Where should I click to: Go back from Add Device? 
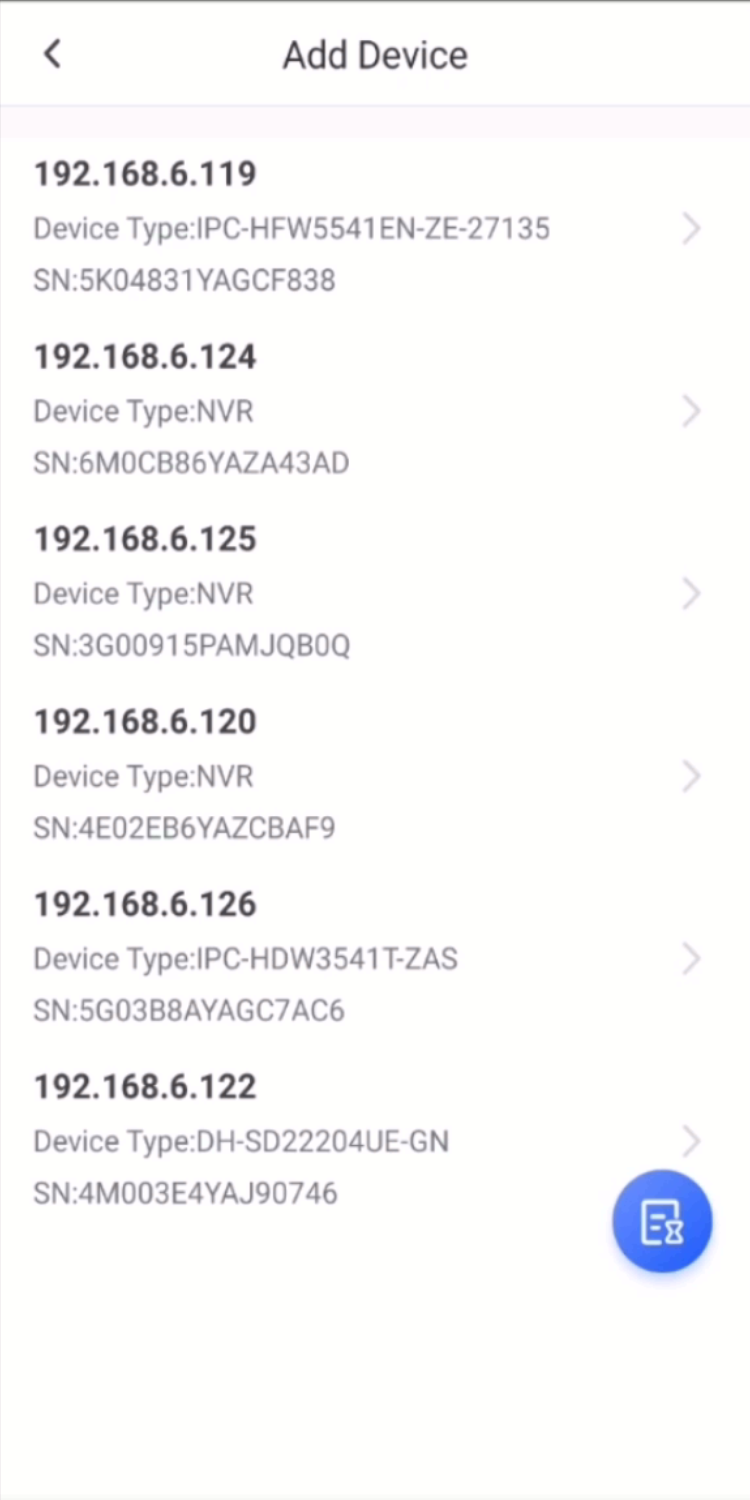[52, 54]
